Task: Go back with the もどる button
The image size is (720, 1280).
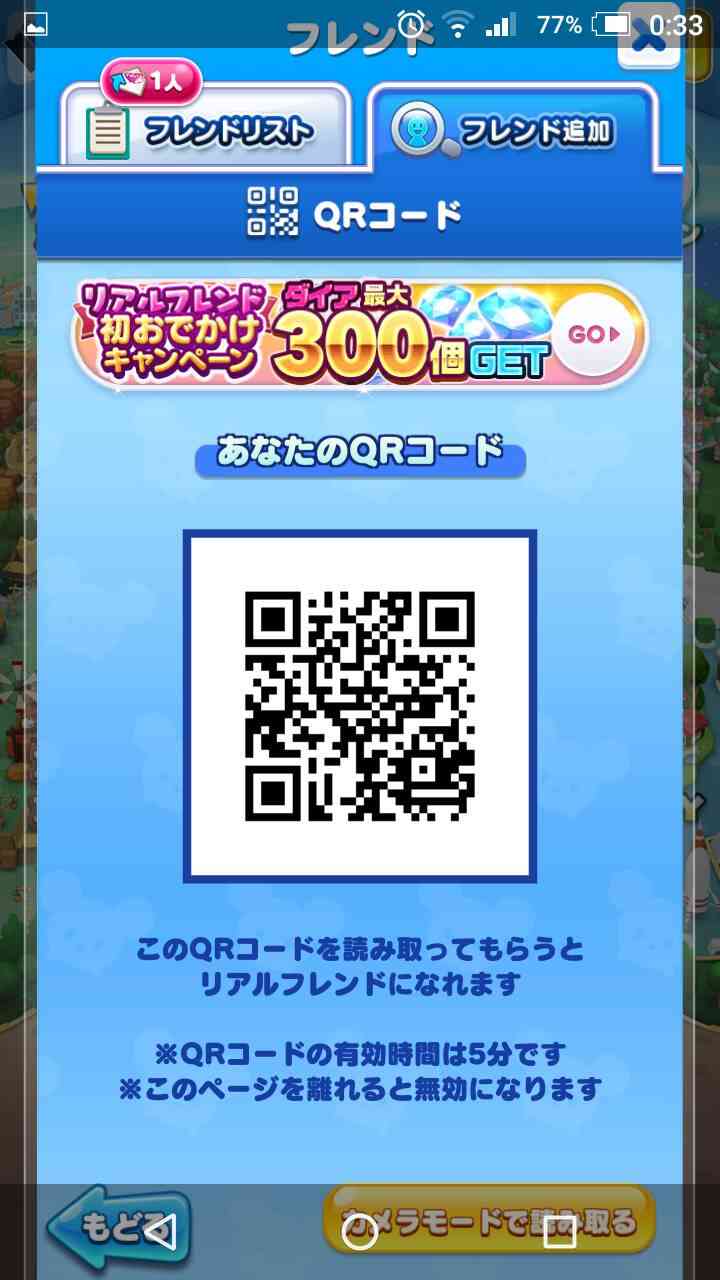Action: pyautogui.click(x=118, y=1225)
